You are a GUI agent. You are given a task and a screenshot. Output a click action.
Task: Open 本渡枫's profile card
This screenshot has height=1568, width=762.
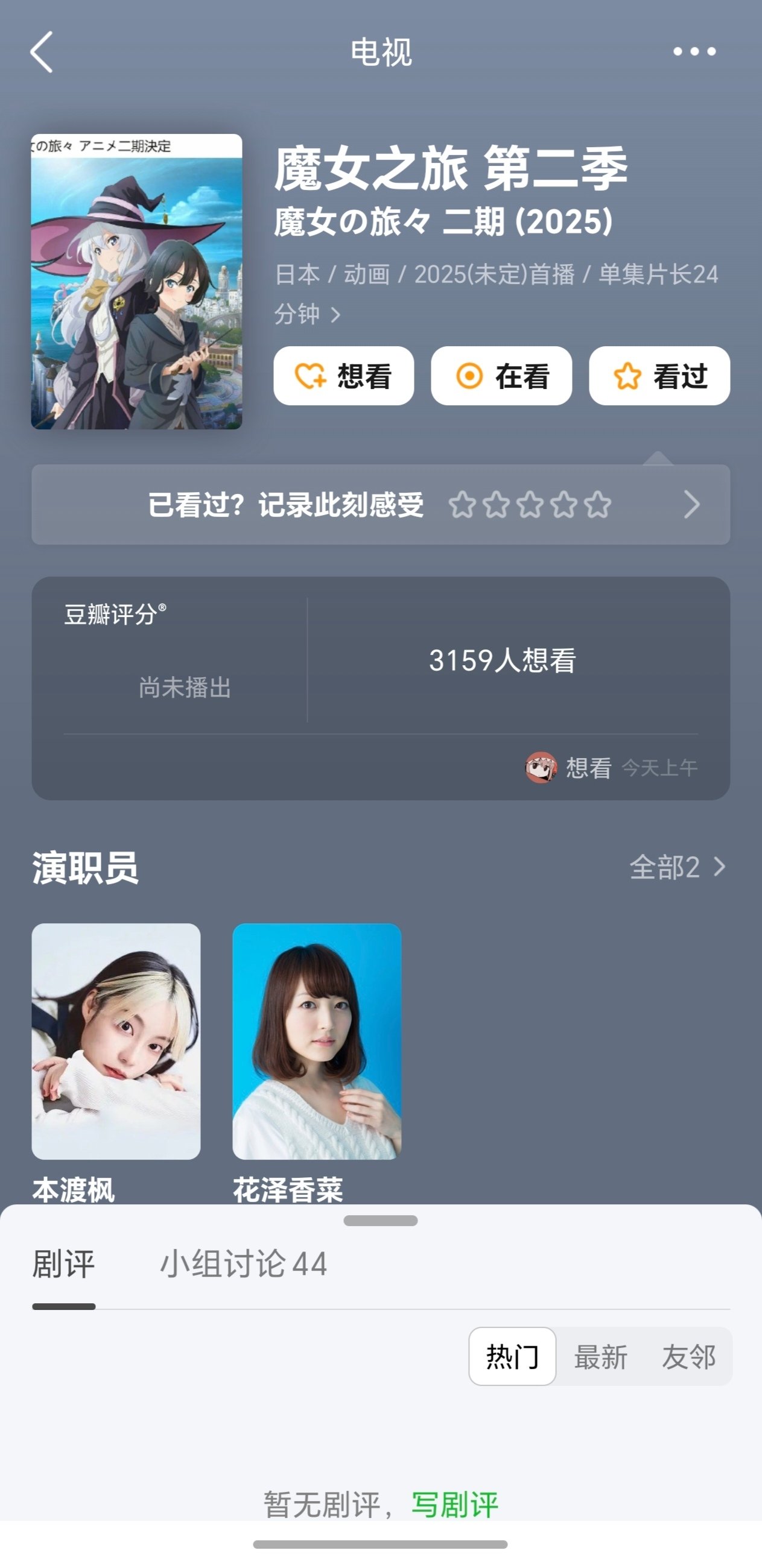116,1041
